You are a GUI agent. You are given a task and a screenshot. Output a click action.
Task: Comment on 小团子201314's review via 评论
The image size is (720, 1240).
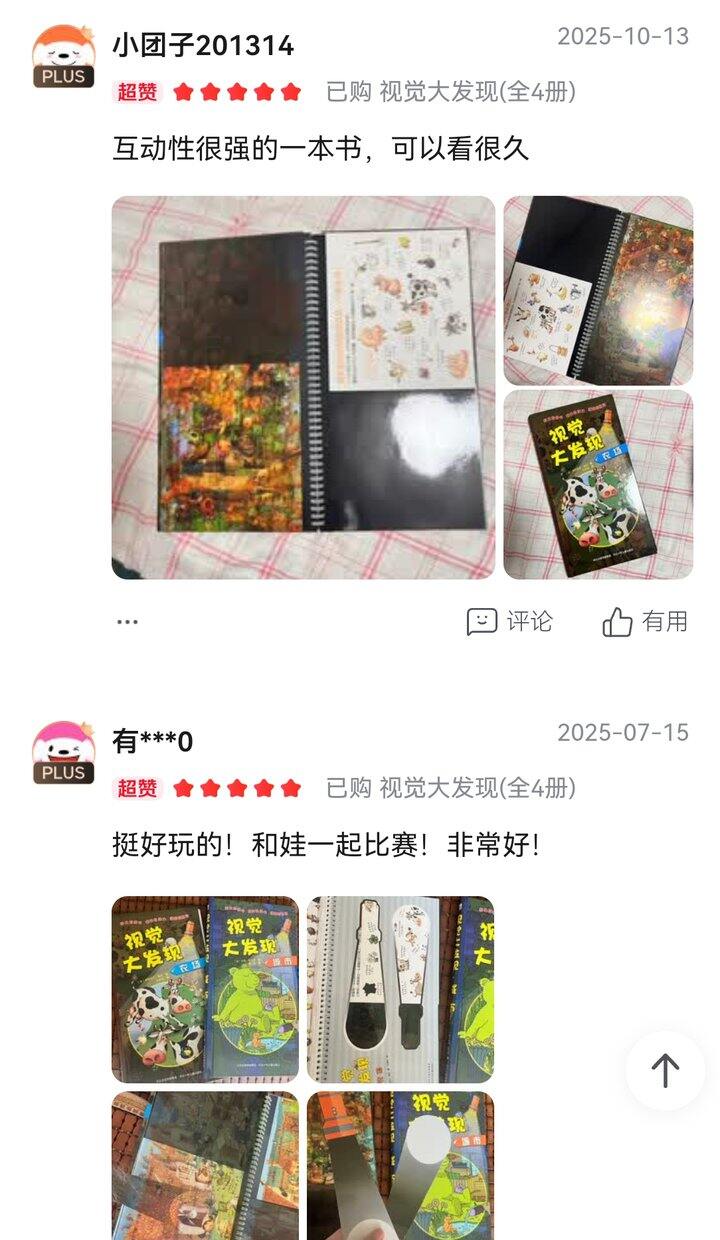[x=509, y=621]
